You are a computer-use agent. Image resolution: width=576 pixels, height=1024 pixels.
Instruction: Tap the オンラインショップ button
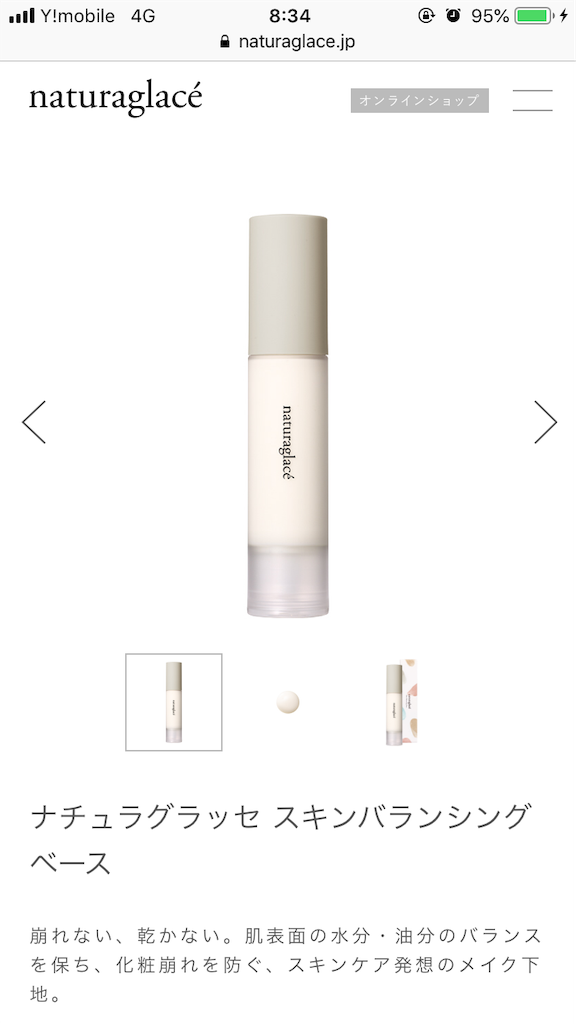419,101
